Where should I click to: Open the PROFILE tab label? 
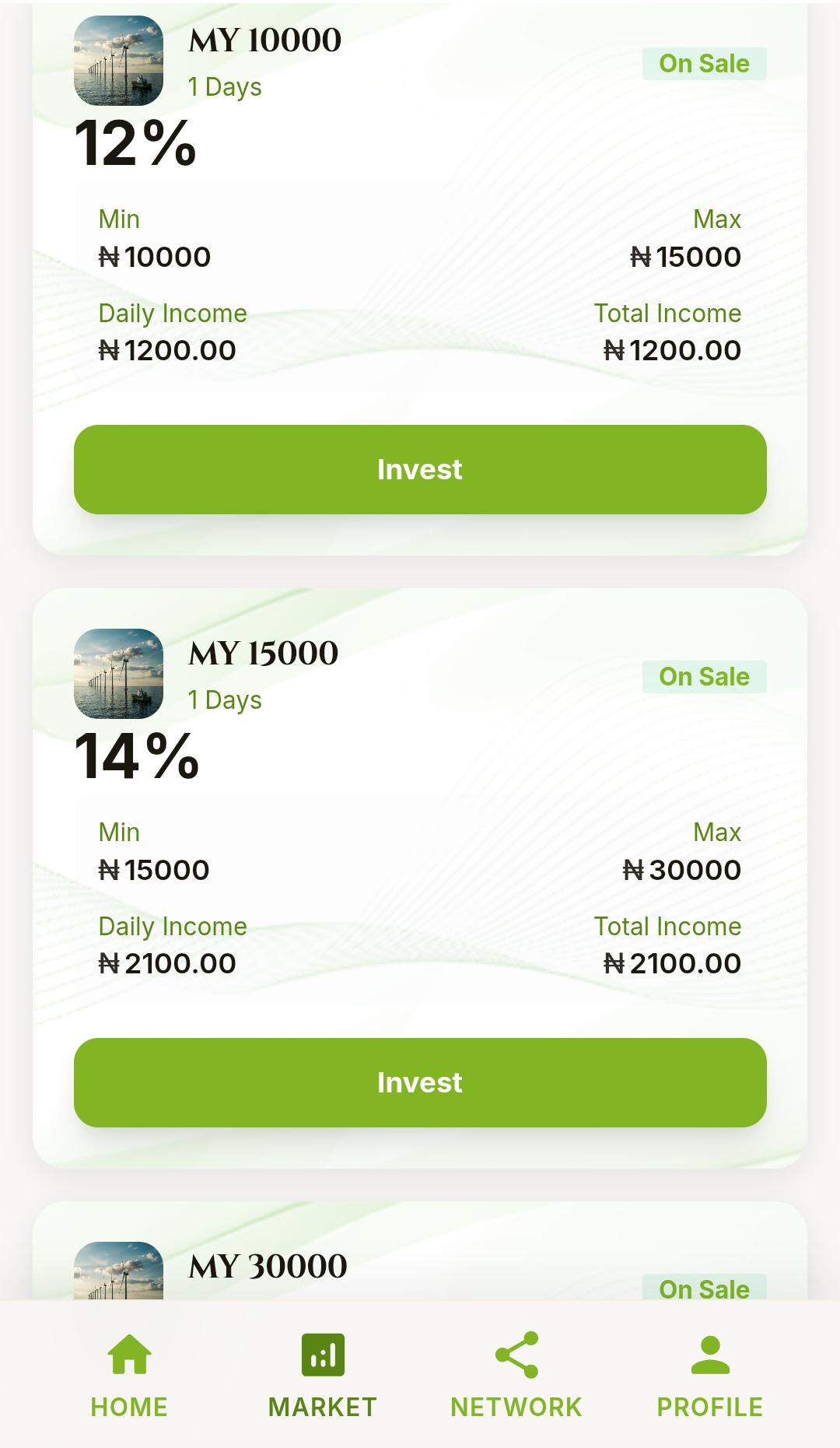point(709,1407)
